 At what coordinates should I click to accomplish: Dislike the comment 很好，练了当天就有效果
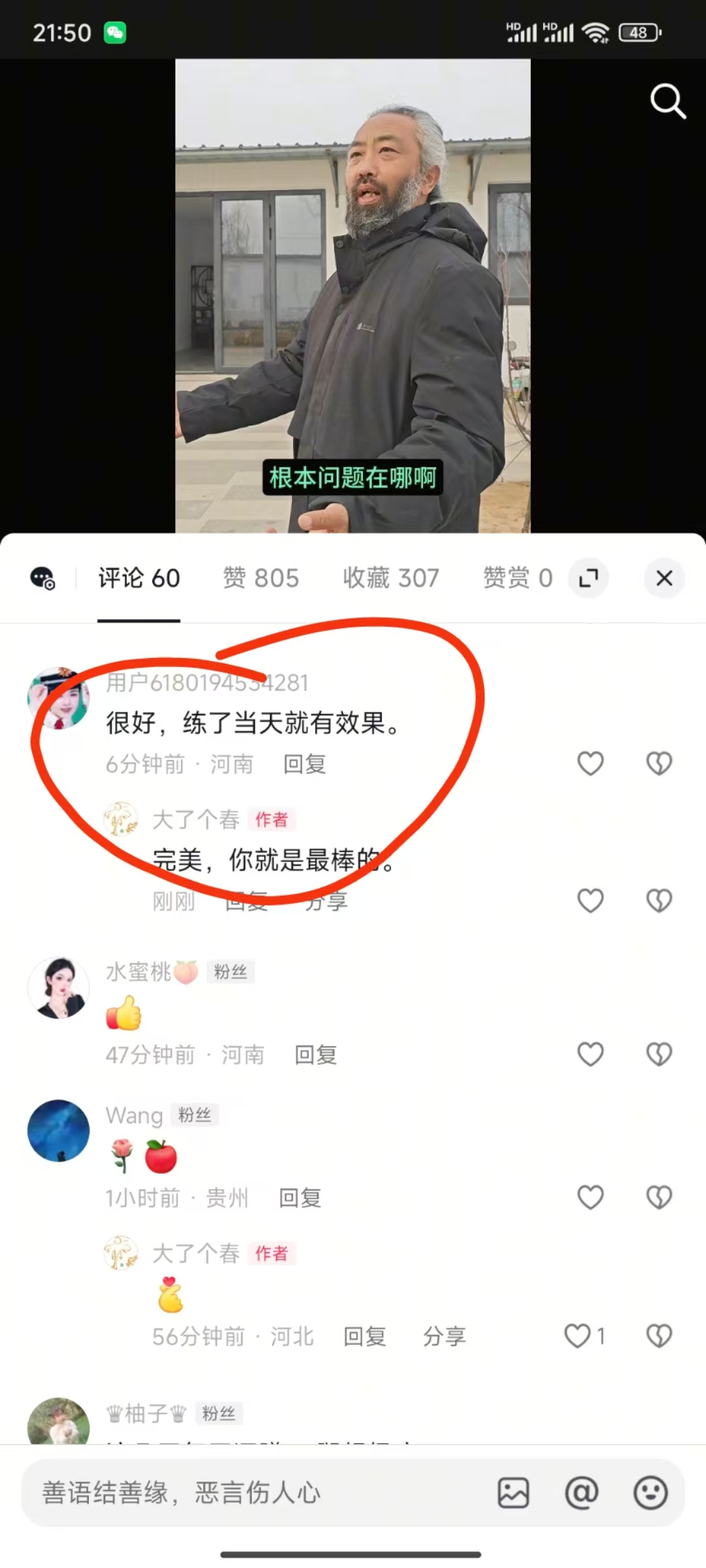coord(659,763)
